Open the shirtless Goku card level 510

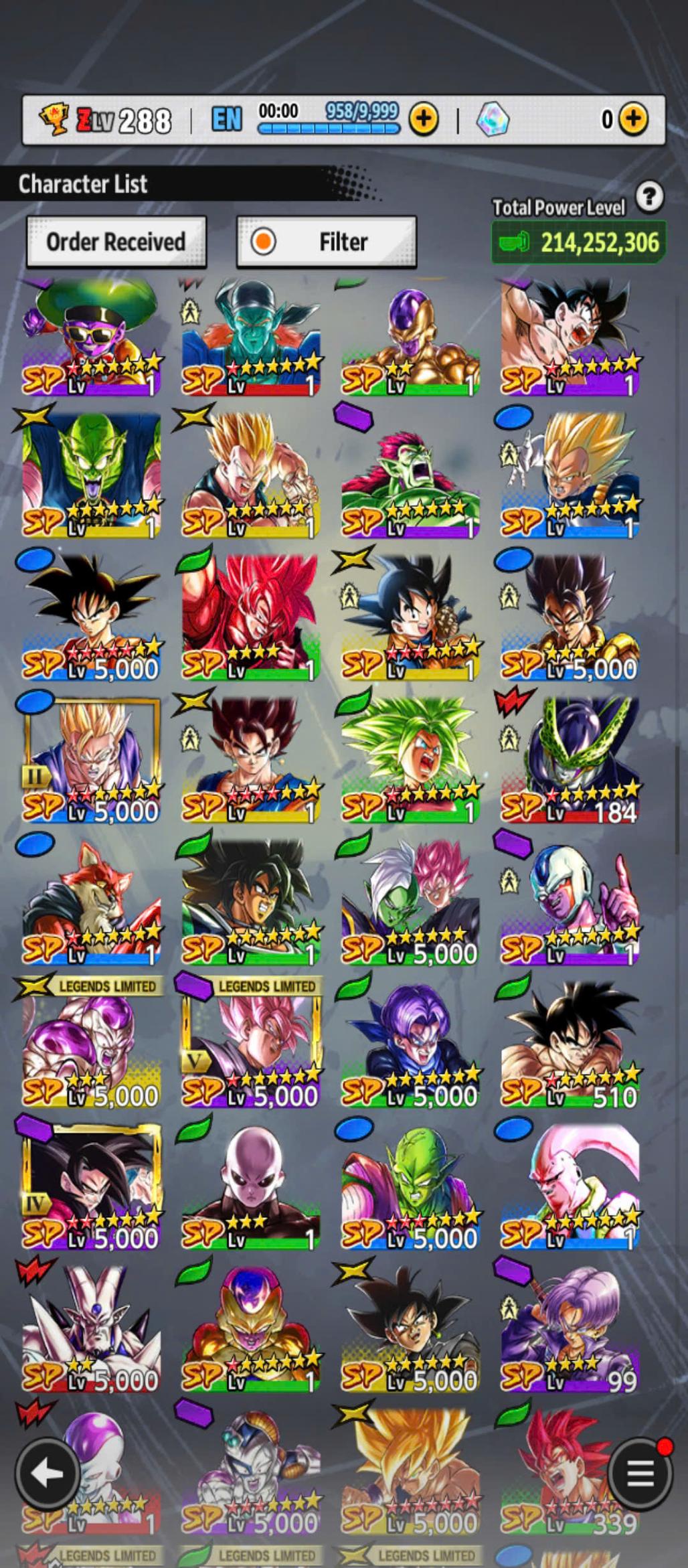point(569,1044)
